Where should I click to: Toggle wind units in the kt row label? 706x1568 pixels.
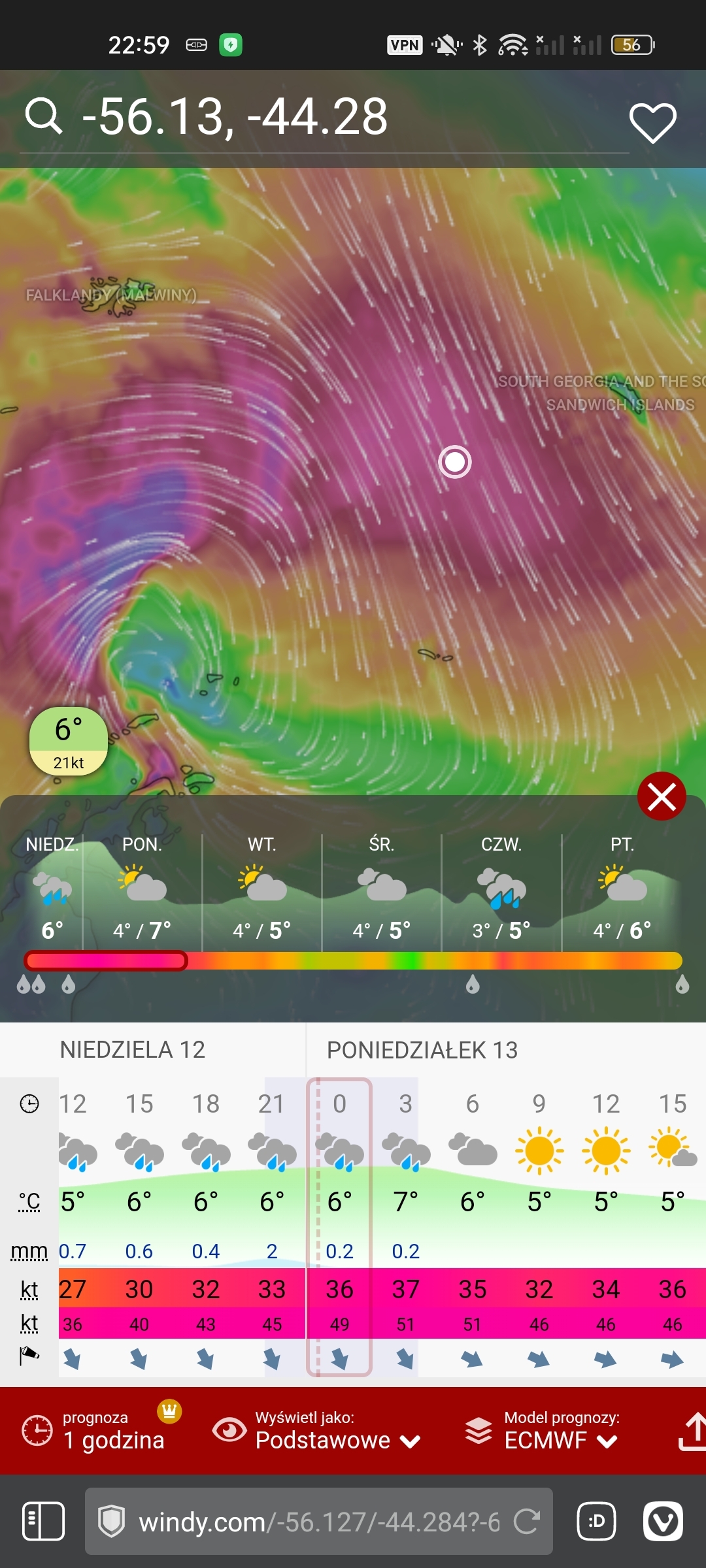pyautogui.click(x=29, y=1290)
